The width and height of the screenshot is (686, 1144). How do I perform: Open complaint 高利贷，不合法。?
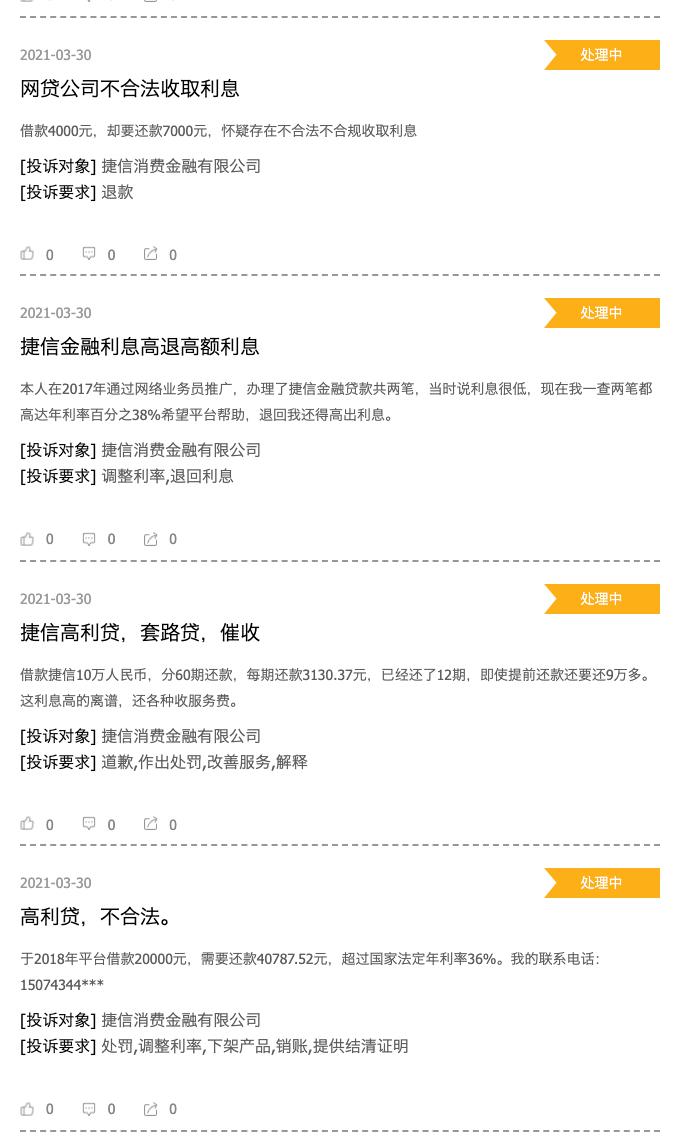point(98,917)
